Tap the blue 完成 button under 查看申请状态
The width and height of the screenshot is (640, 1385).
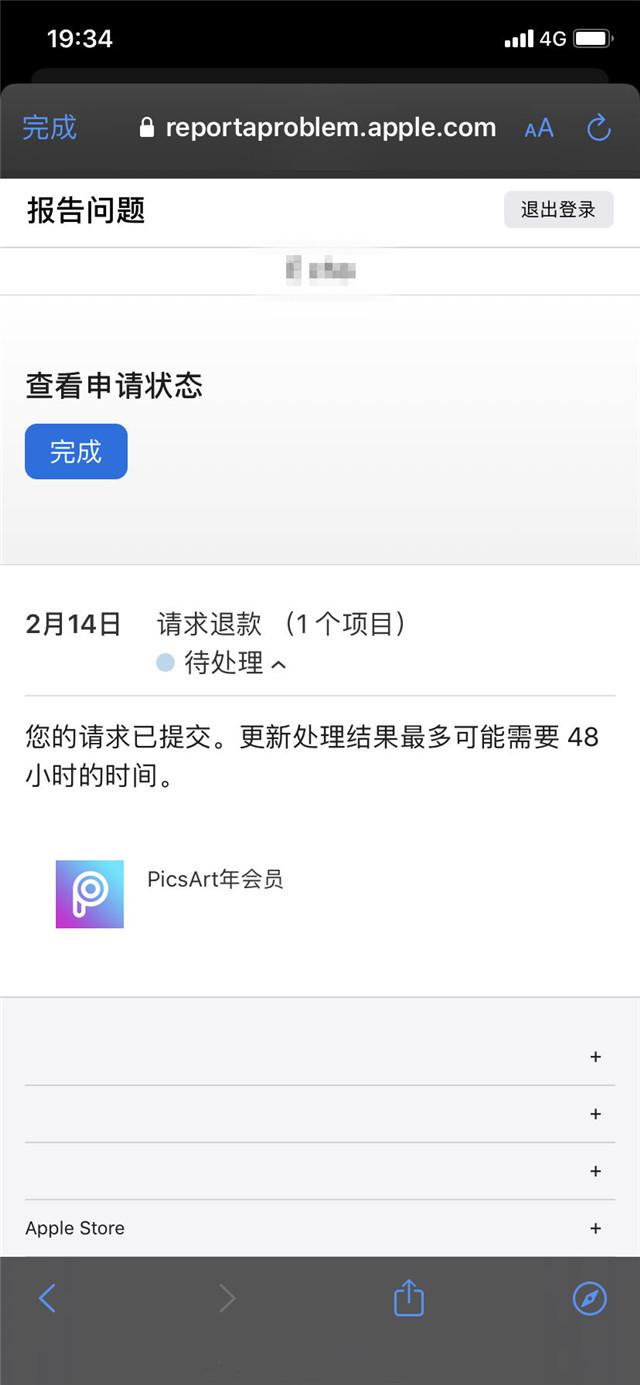[76, 452]
